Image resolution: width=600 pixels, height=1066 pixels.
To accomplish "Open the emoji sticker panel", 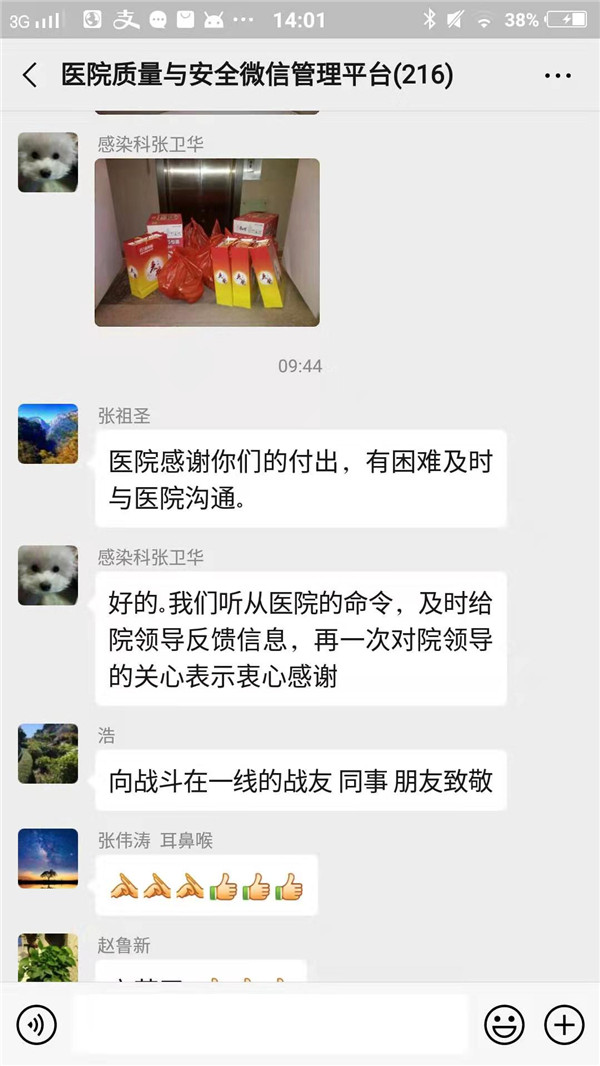I will pyautogui.click(x=505, y=1024).
